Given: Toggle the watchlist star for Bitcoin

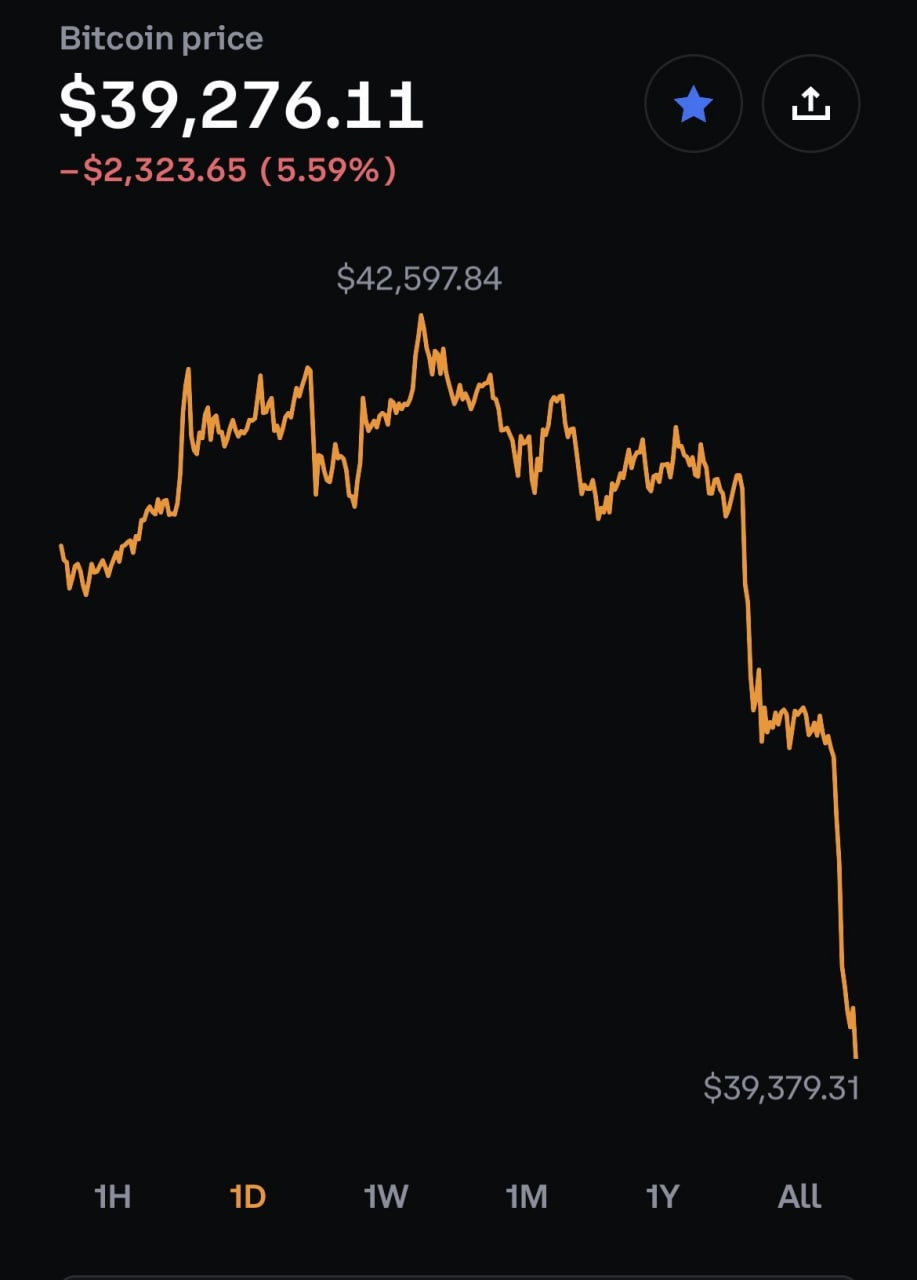Looking at the screenshot, I should click(x=693, y=104).
